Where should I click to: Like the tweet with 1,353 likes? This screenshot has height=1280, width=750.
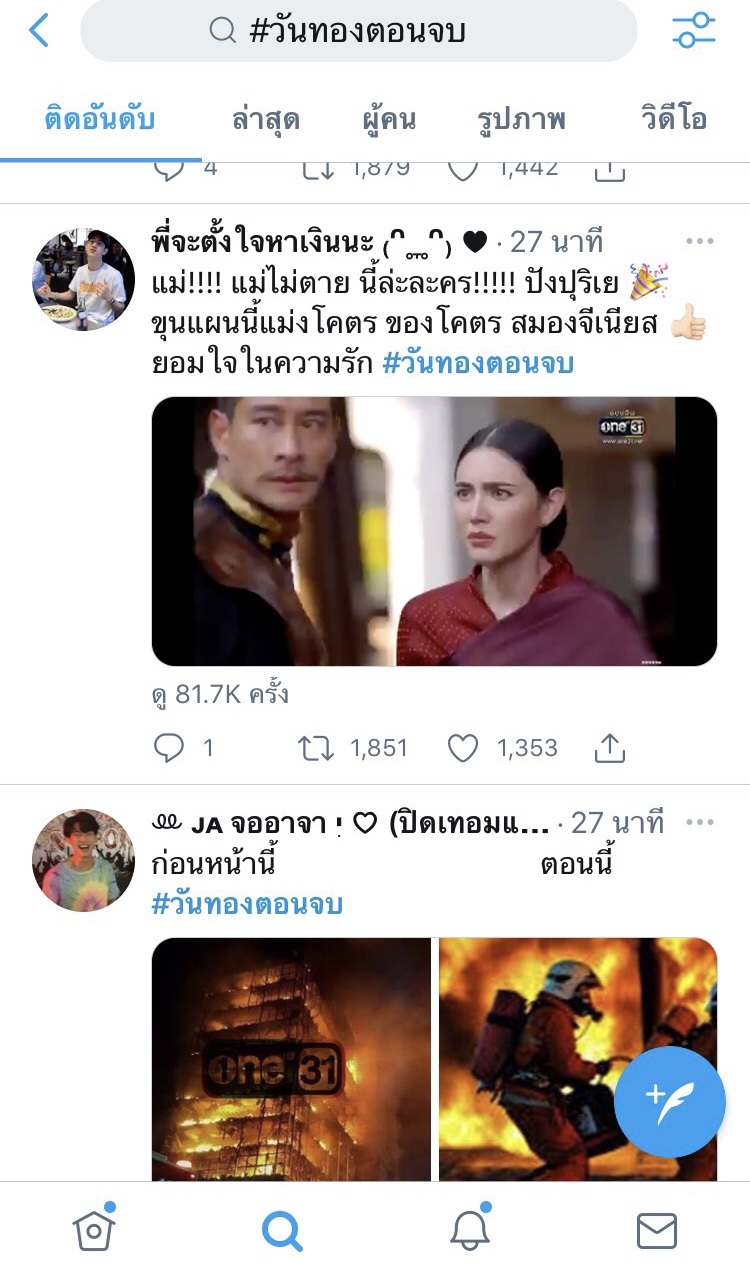[462, 748]
